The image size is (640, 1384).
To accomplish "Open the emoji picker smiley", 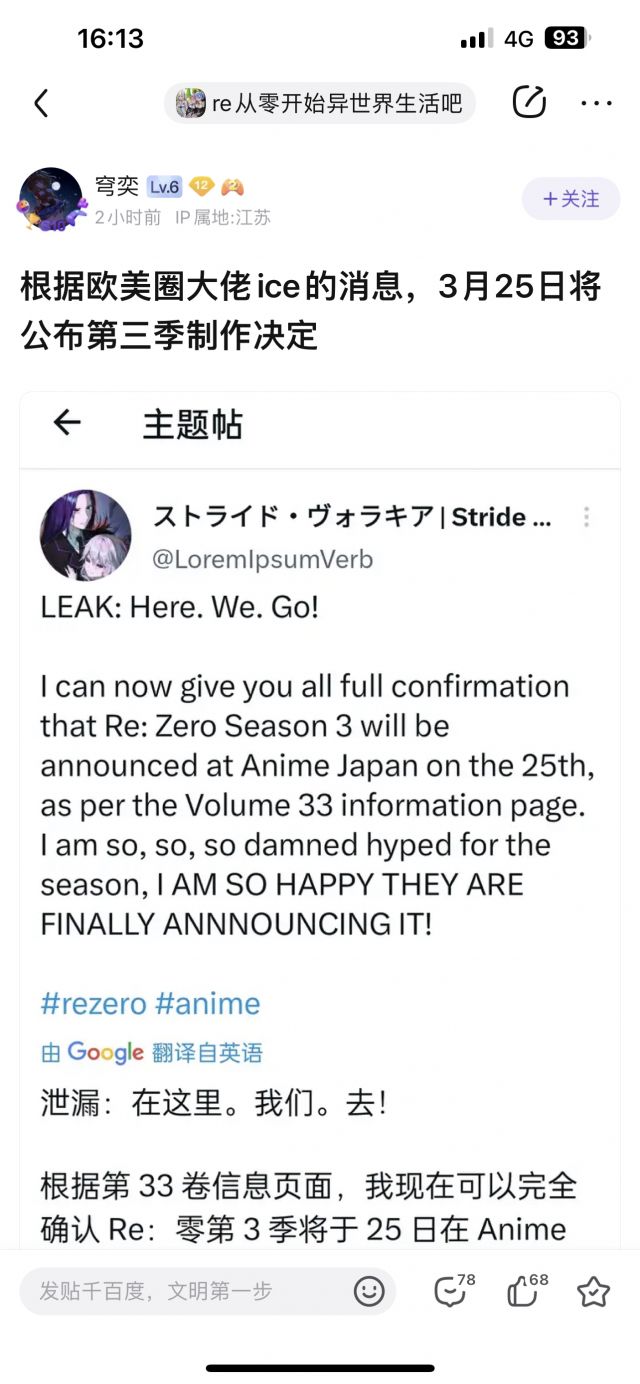I will 369,1291.
